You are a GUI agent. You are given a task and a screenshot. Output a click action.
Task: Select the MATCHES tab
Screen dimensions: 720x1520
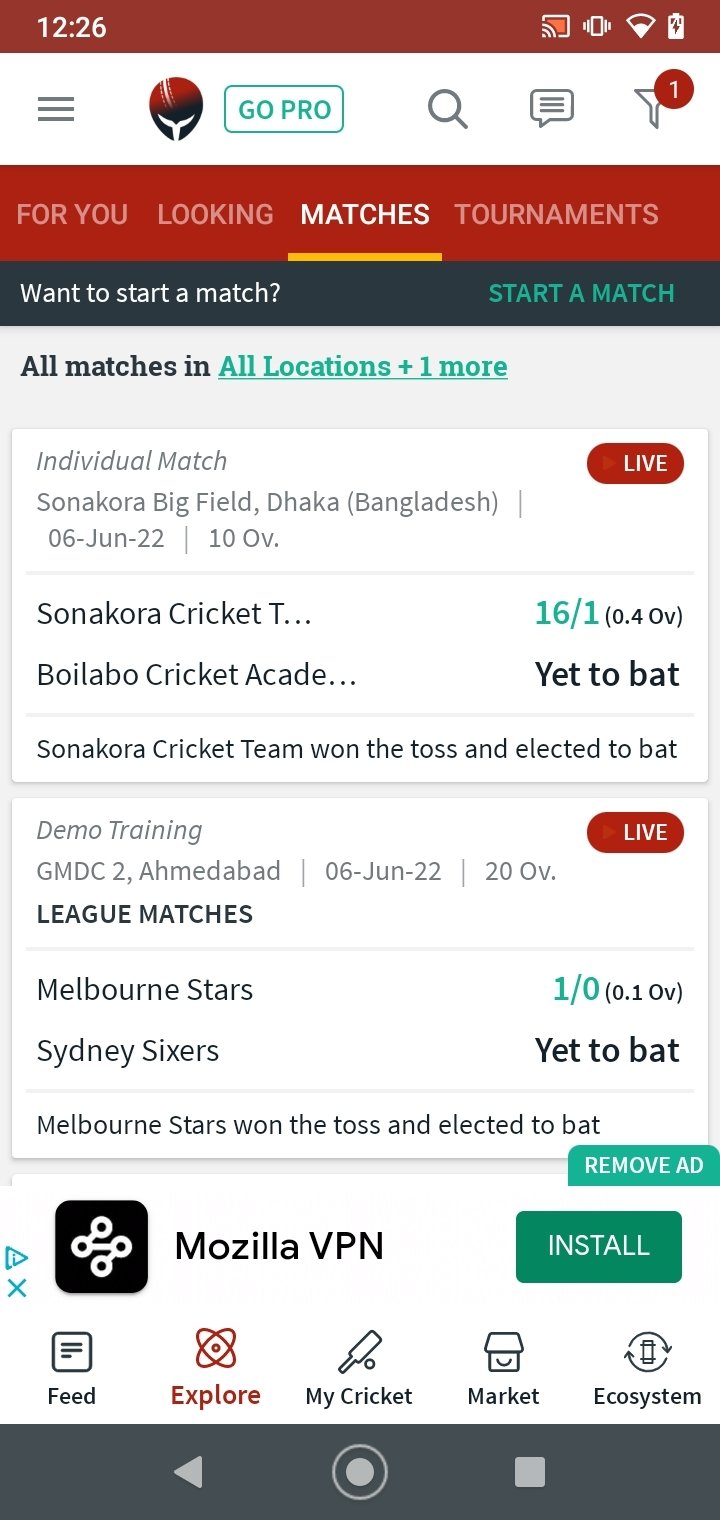coord(365,214)
